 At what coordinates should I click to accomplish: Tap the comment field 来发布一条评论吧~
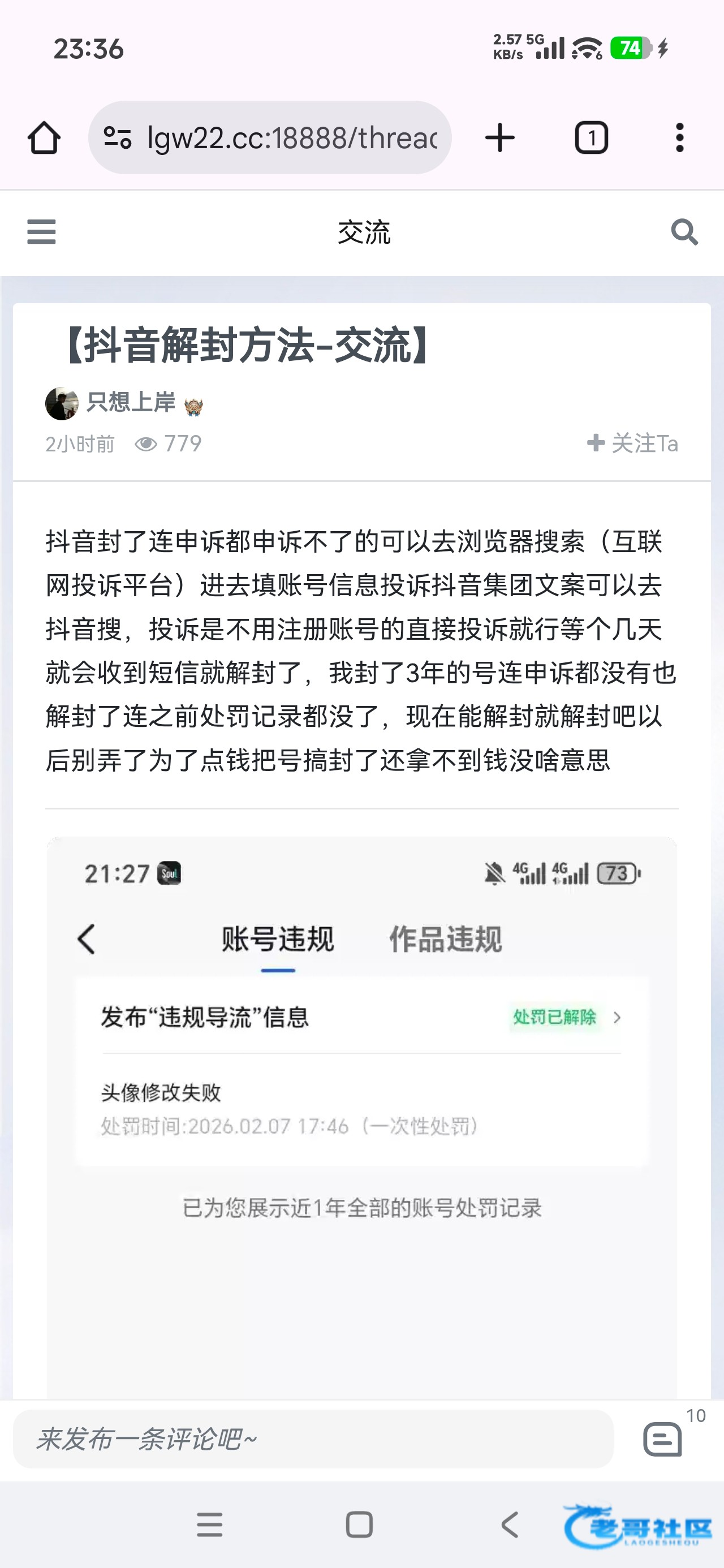click(x=313, y=1440)
